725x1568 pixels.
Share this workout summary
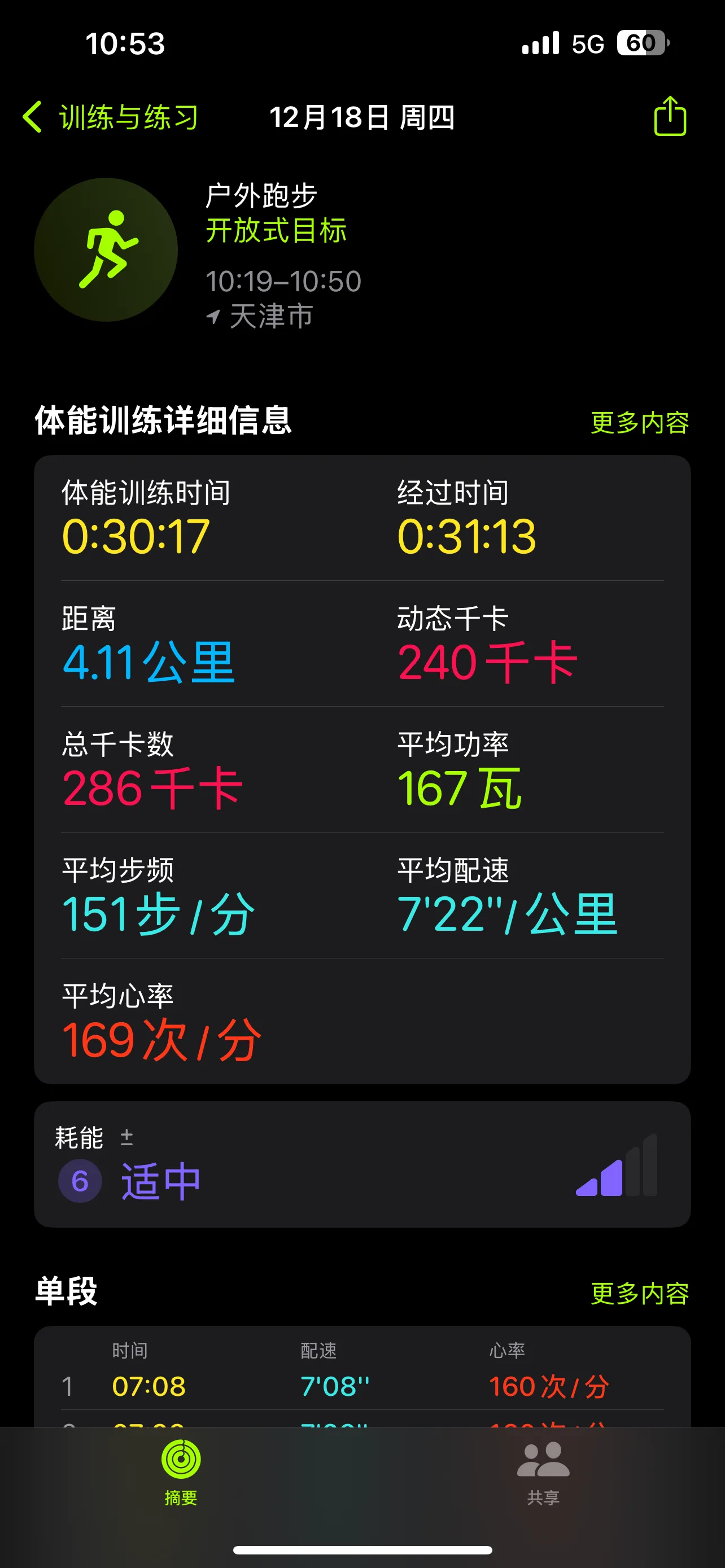click(x=670, y=116)
